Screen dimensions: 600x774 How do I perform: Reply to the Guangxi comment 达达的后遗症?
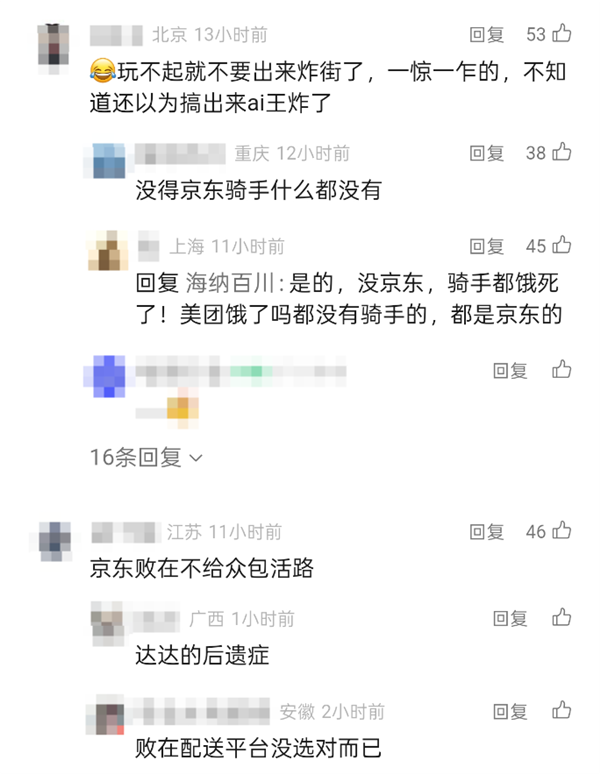click(510, 619)
